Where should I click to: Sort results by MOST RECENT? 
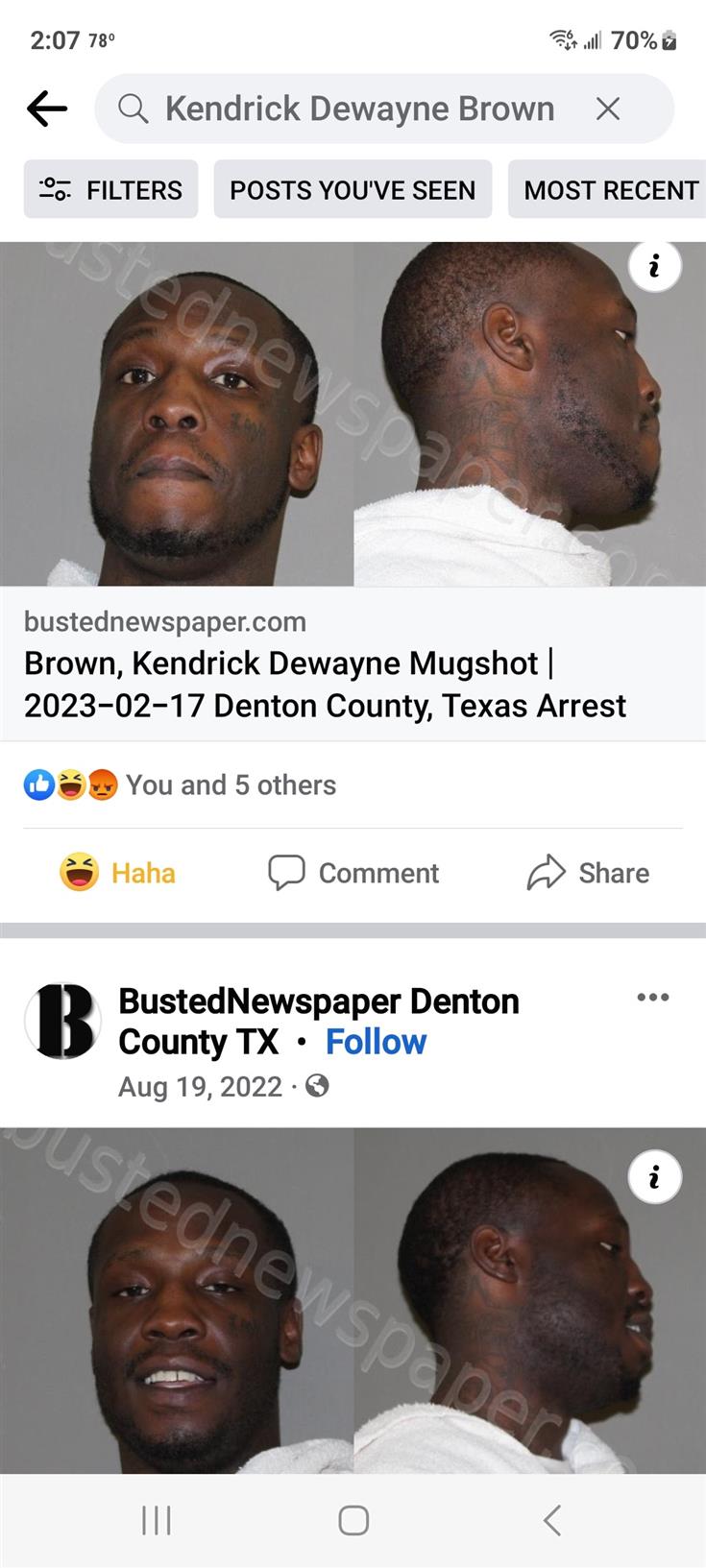click(x=608, y=189)
